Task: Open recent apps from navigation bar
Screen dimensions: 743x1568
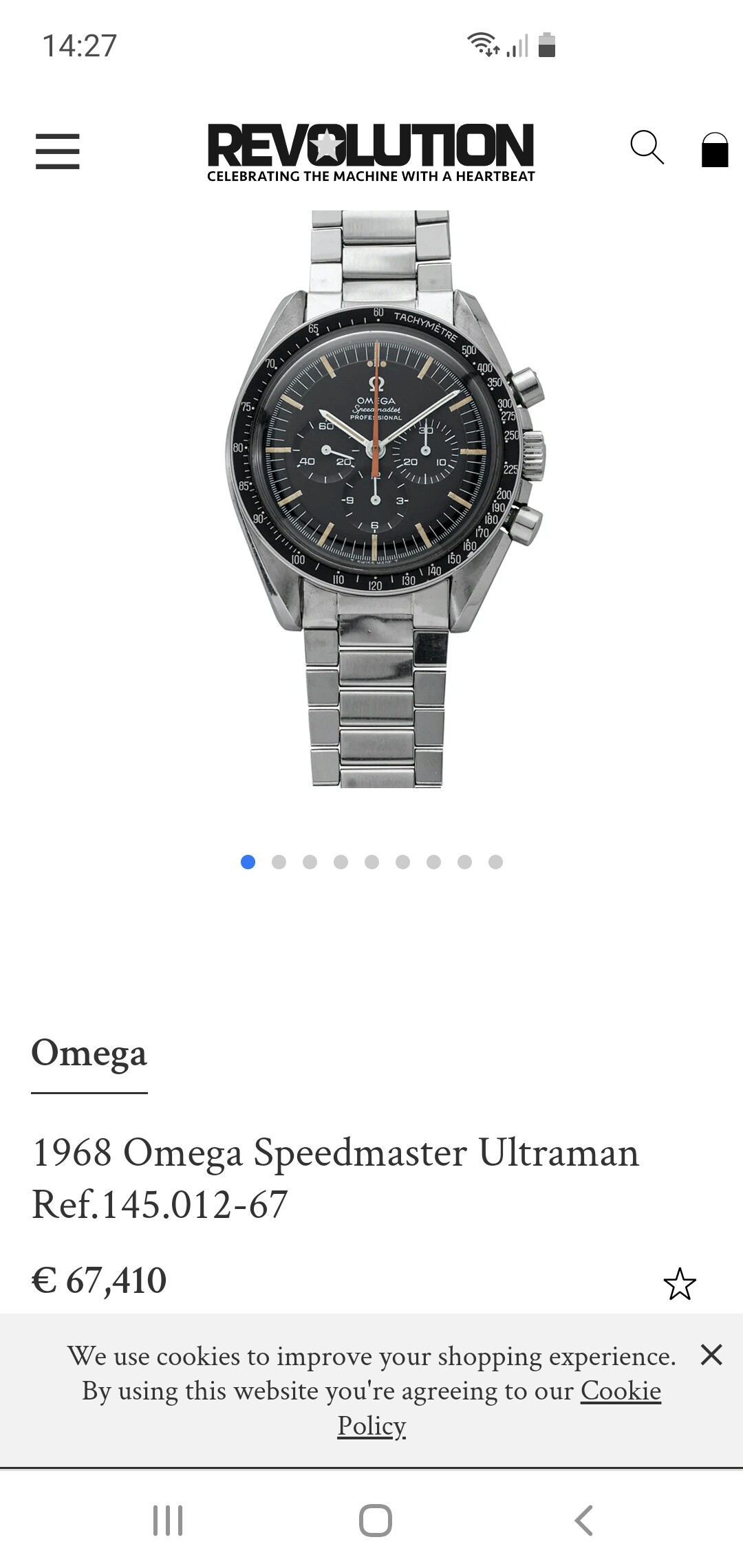Action: [168, 1520]
